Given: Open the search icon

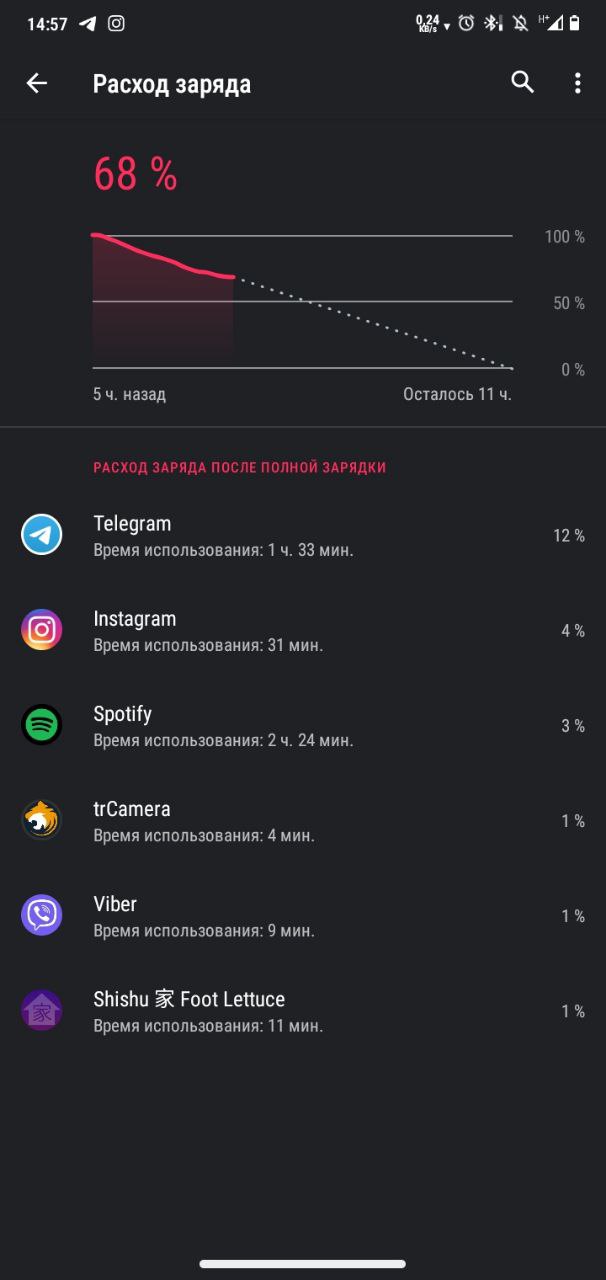Looking at the screenshot, I should (x=522, y=83).
